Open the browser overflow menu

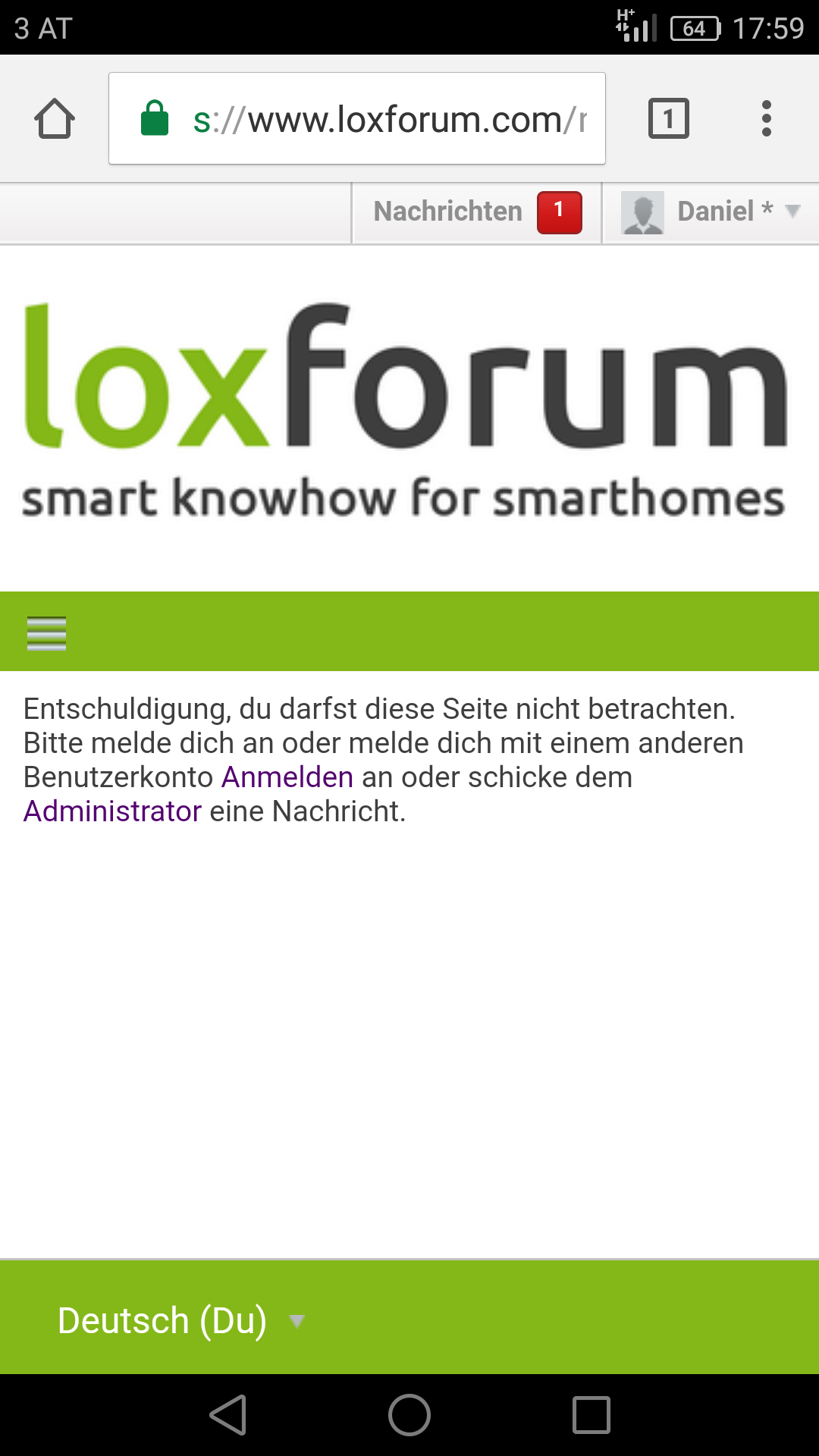click(x=766, y=119)
